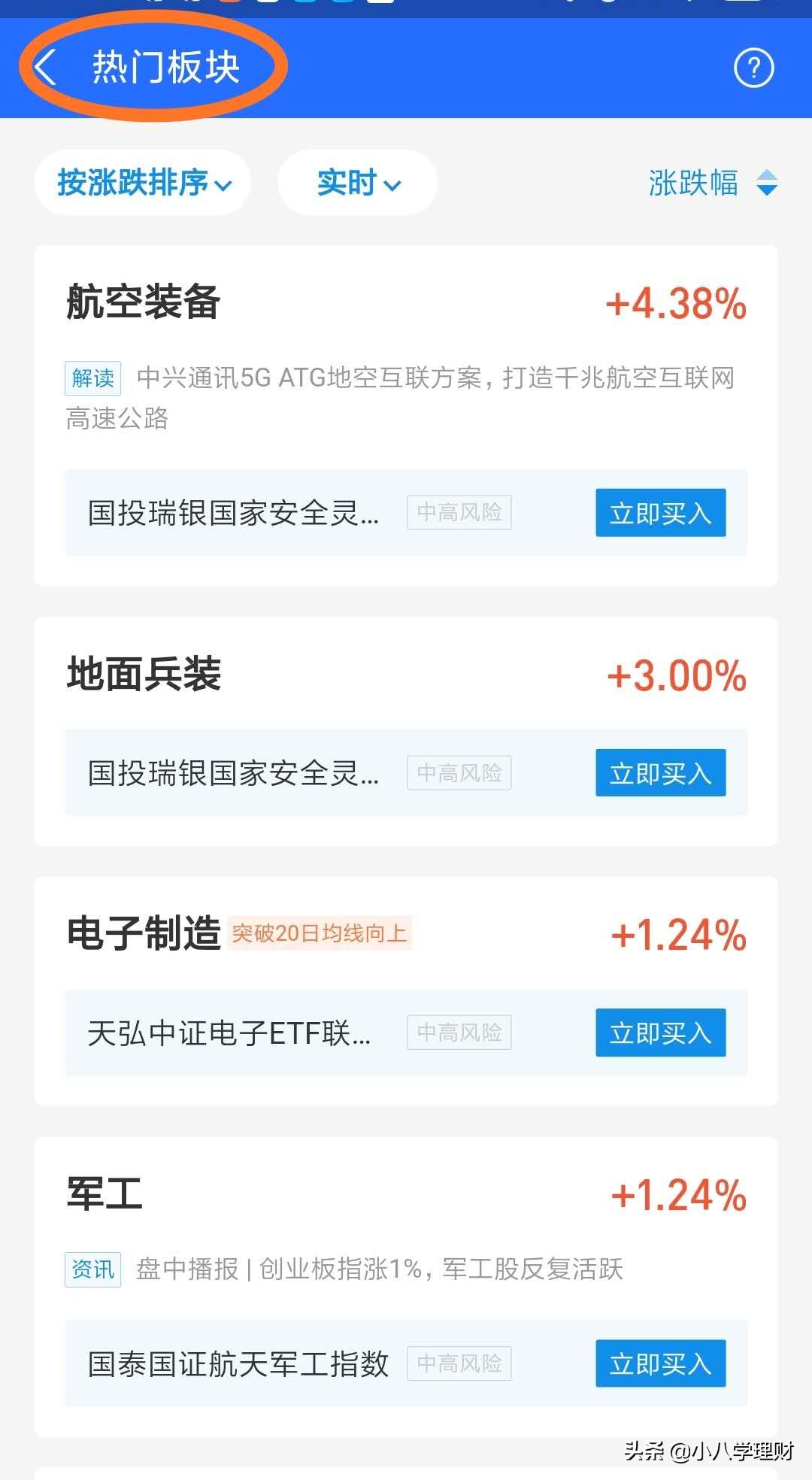Viewport: 812px width, 1480px height.
Task: Open the 电子制造 sector card
Action: (x=143, y=933)
